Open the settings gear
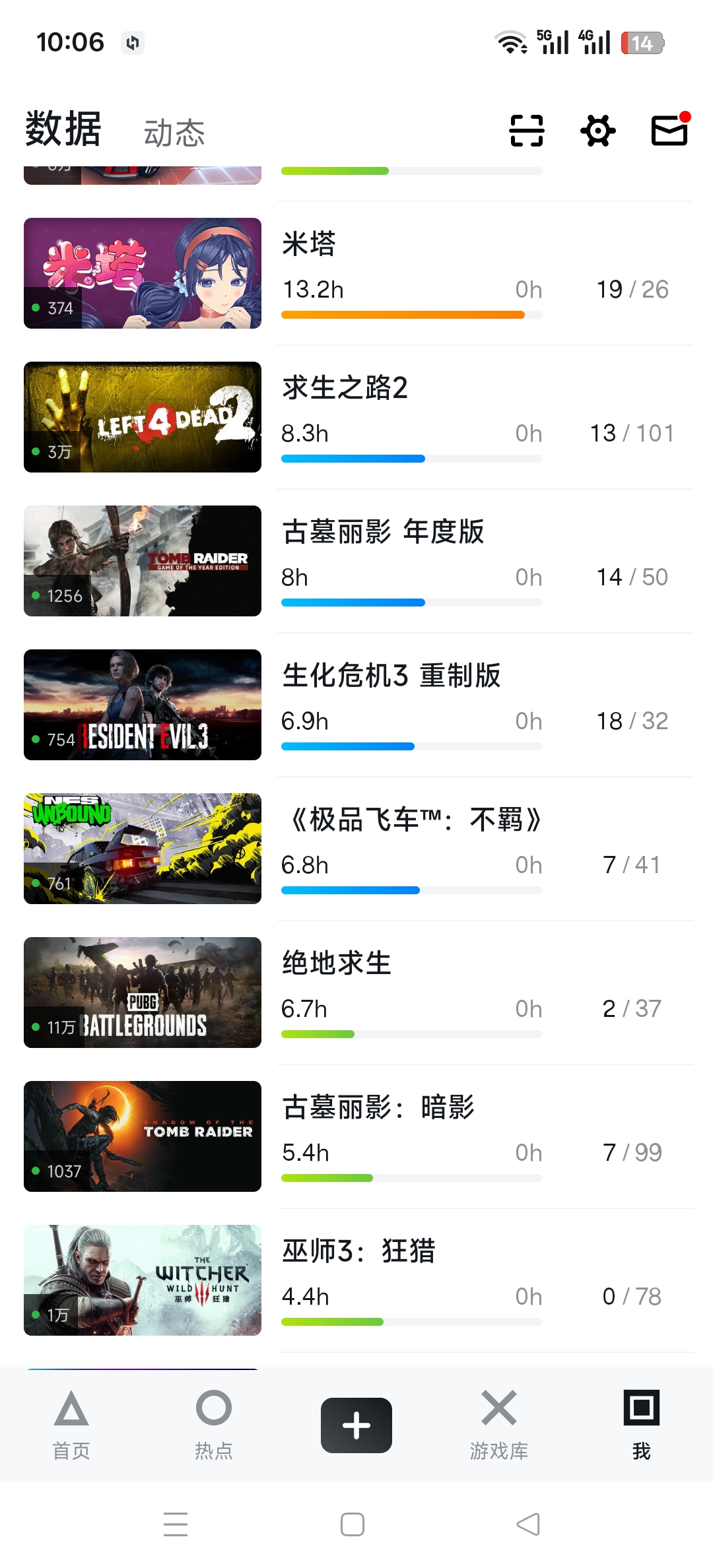The width and height of the screenshot is (713, 1568). tap(598, 130)
